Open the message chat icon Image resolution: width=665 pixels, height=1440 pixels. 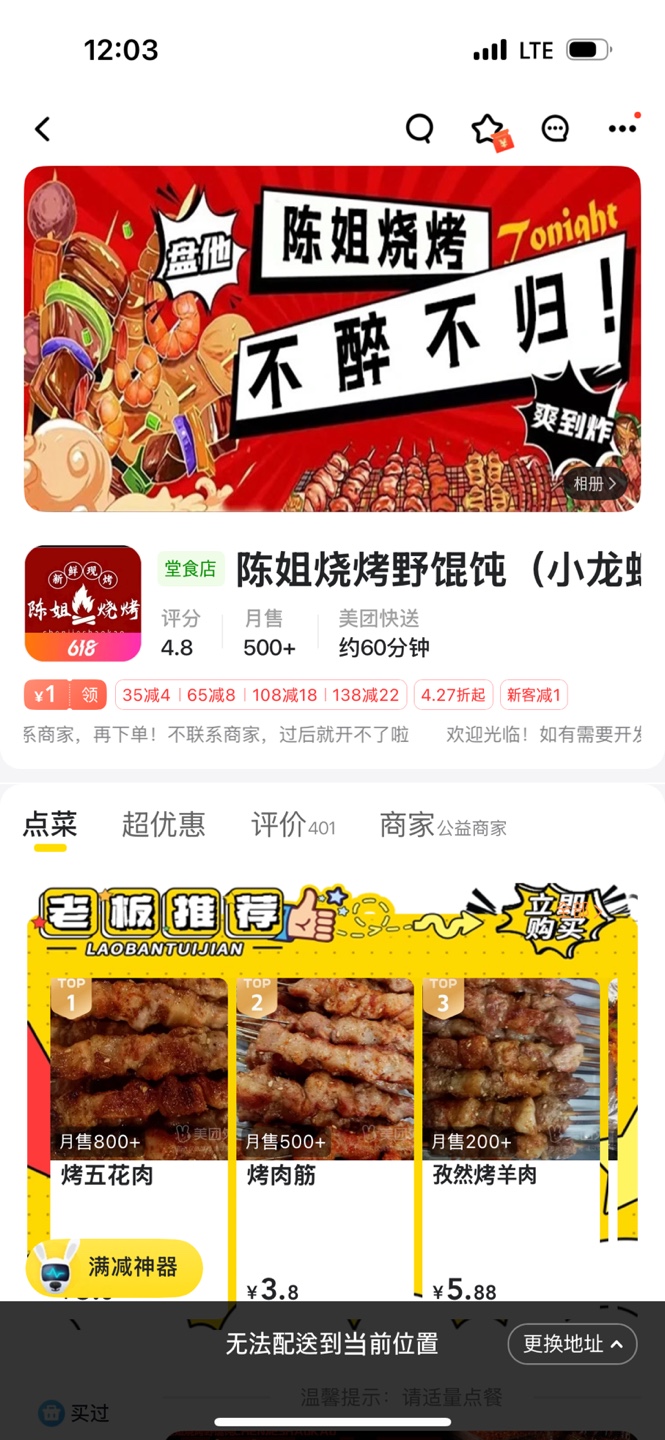(x=555, y=128)
